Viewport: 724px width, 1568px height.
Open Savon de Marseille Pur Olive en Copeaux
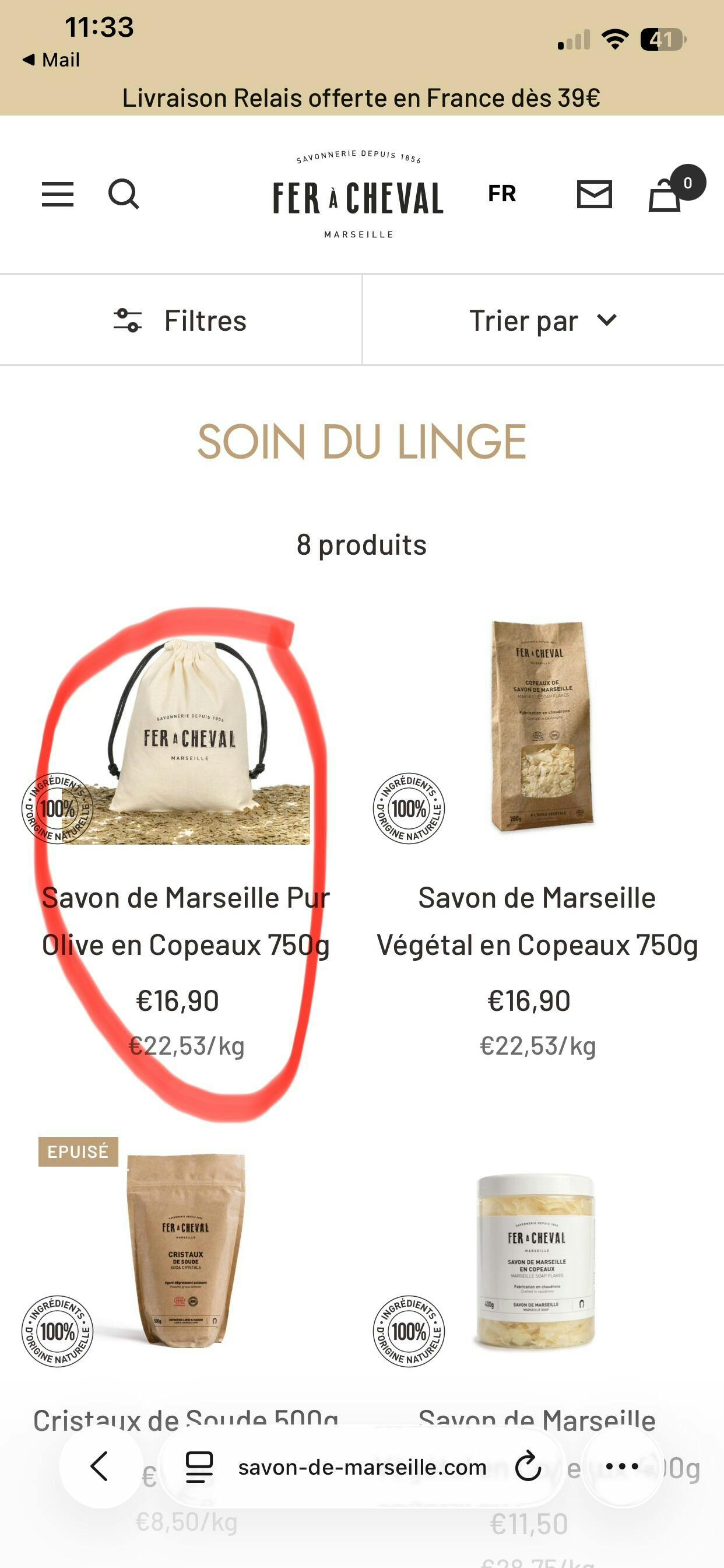tap(185, 921)
